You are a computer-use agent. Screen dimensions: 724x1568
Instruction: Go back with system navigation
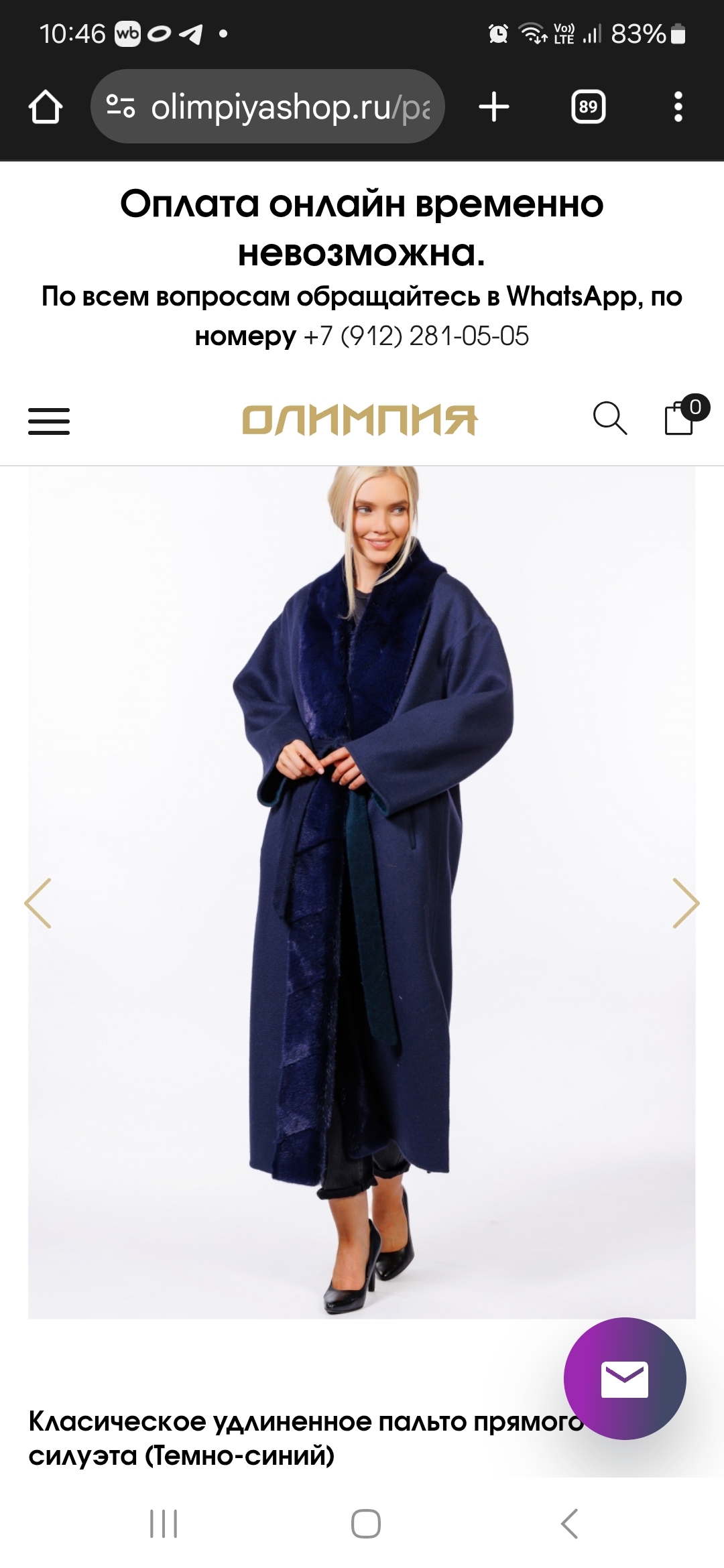tap(569, 1523)
